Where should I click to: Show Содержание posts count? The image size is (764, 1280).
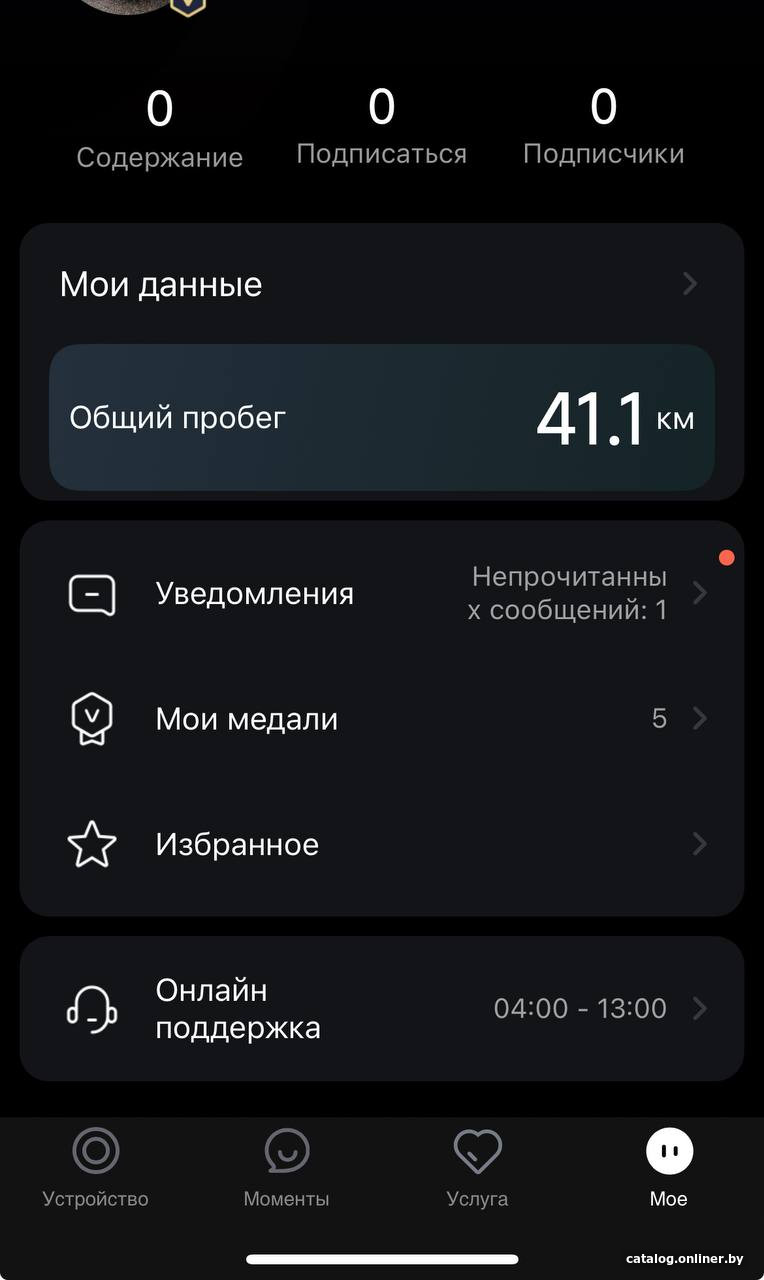click(160, 130)
